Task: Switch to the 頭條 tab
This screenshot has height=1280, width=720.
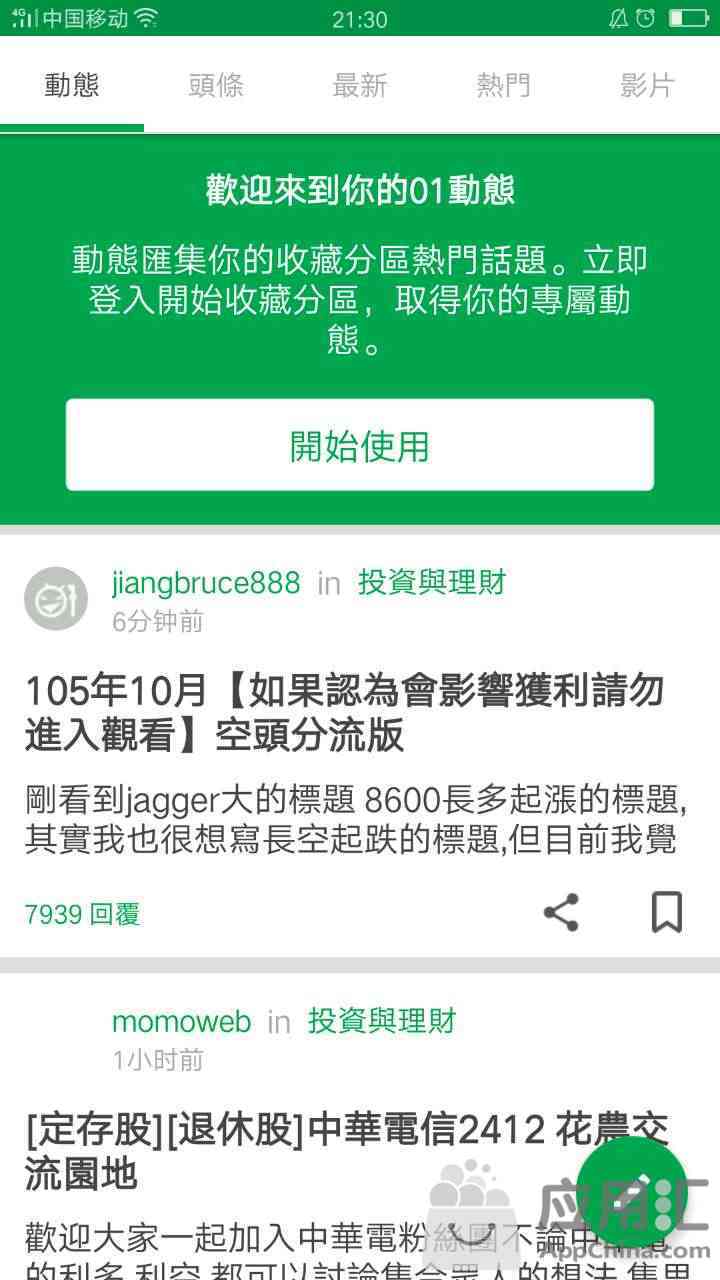Action: 216,86
